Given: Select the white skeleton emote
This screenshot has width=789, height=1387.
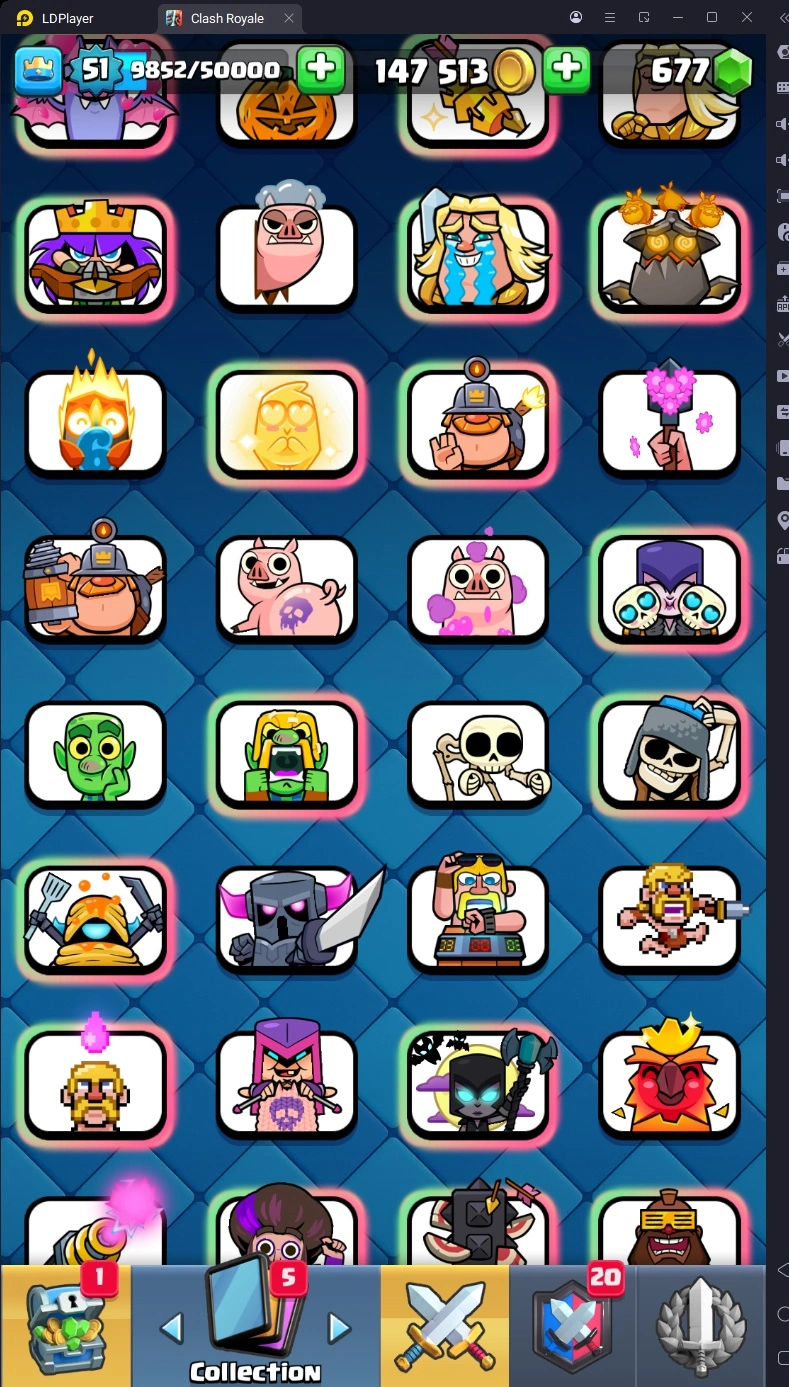Looking at the screenshot, I should [x=478, y=755].
